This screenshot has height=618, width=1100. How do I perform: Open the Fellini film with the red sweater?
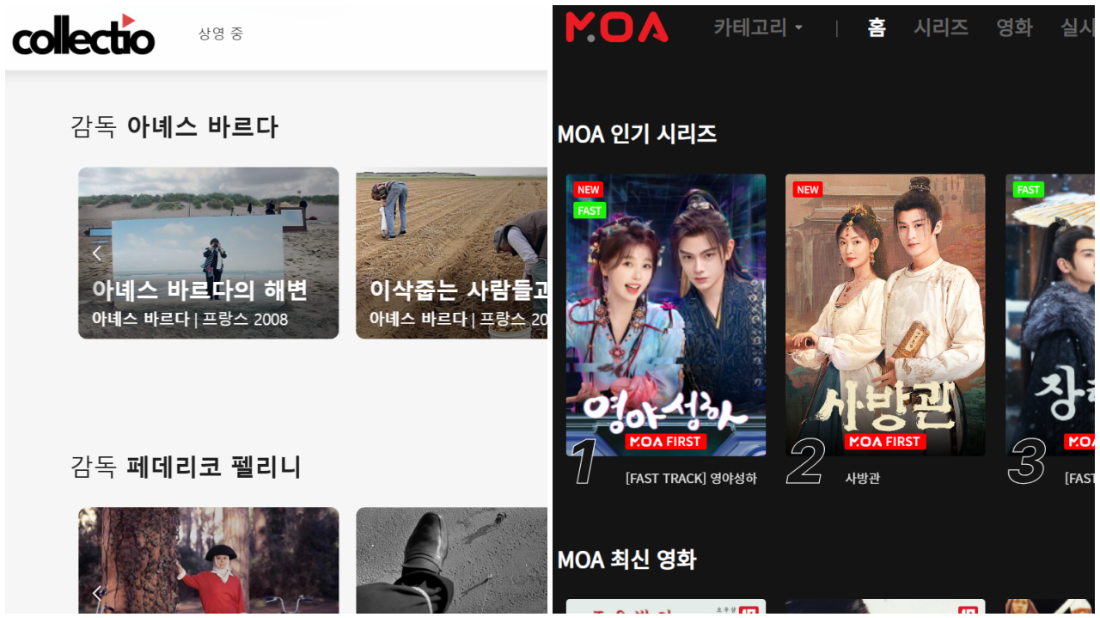tap(208, 560)
